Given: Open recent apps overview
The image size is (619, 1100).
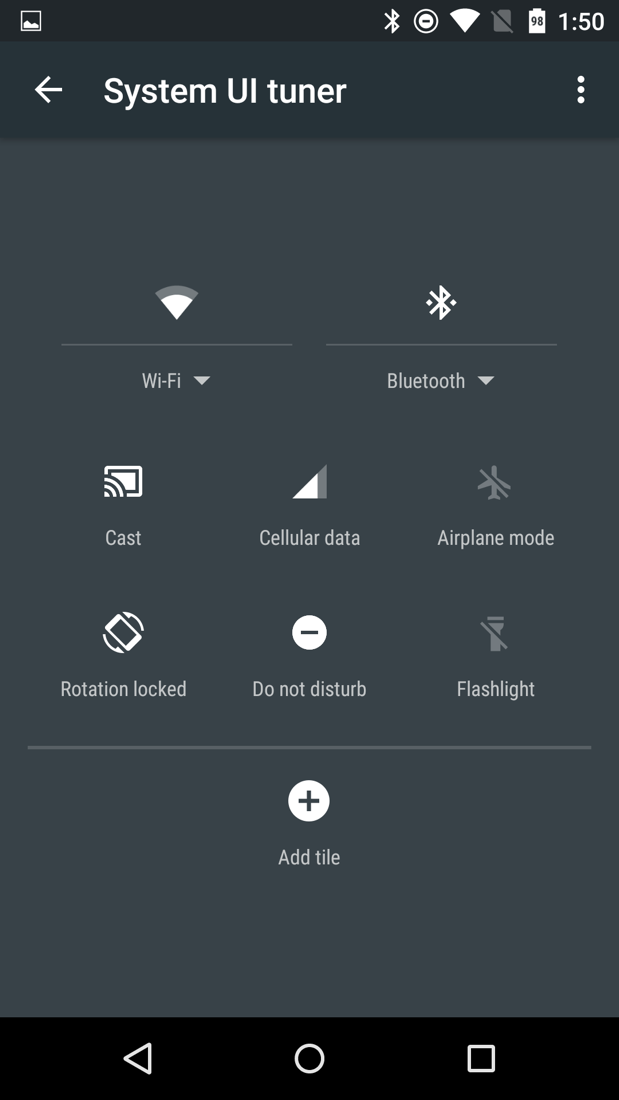Looking at the screenshot, I should click(x=481, y=1058).
